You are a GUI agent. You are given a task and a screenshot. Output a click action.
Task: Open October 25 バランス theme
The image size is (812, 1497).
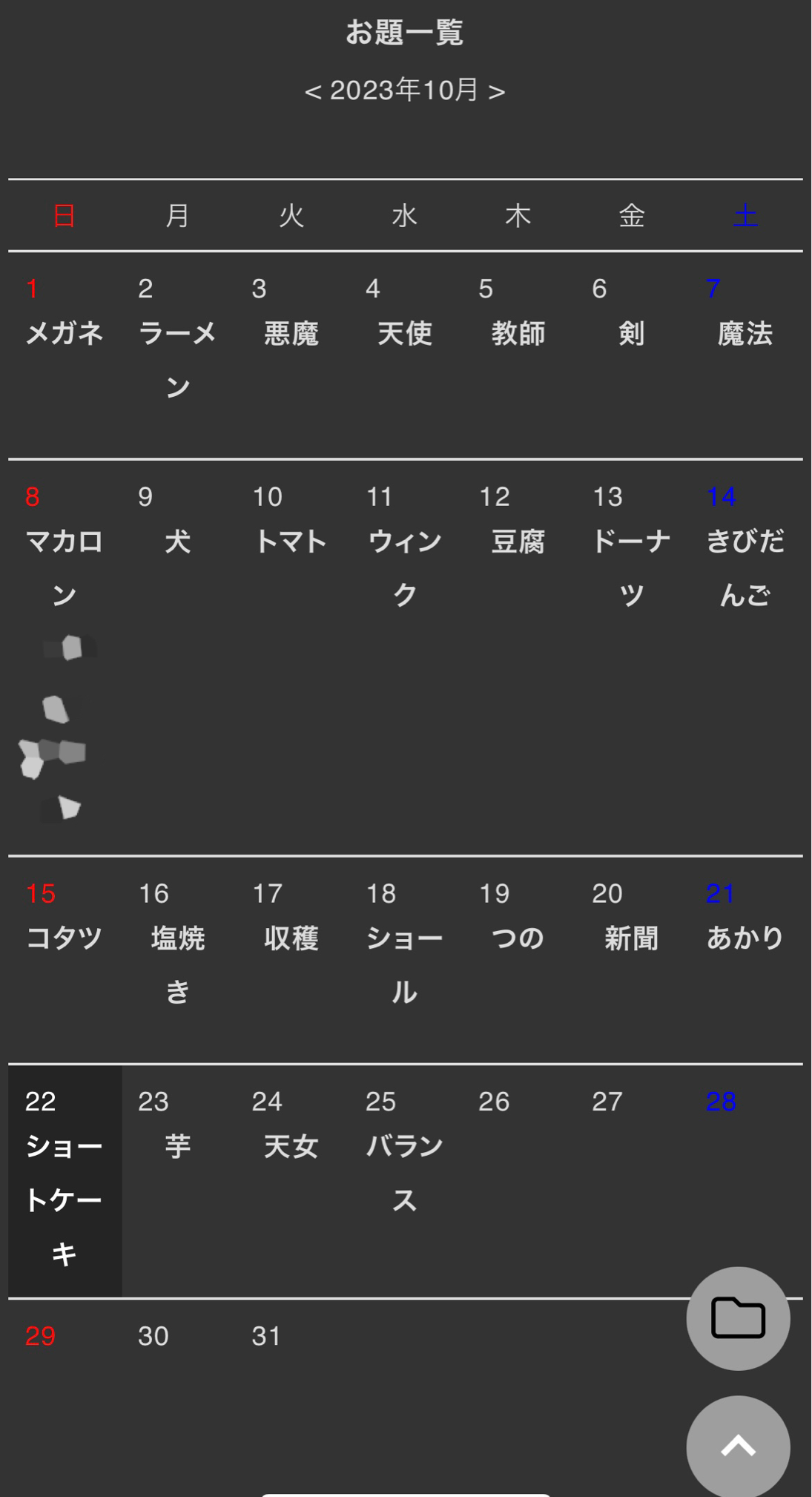point(404,1172)
